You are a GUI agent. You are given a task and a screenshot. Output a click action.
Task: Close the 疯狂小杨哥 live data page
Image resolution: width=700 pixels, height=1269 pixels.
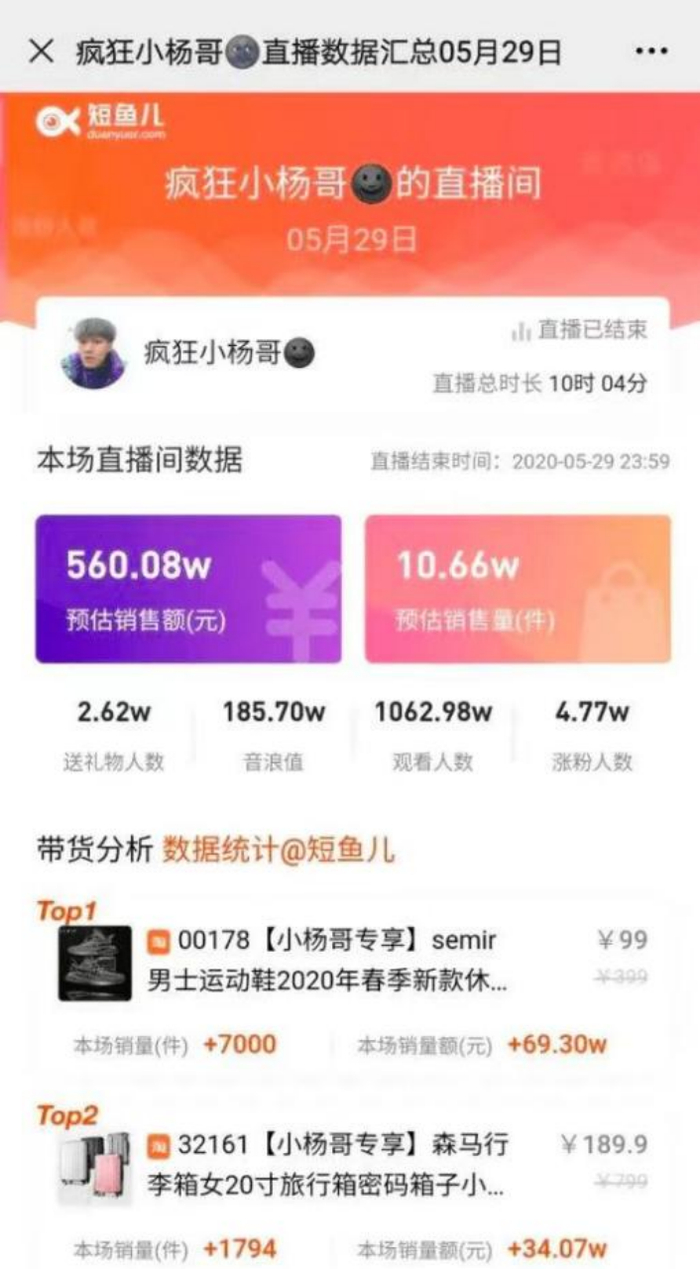click(x=41, y=51)
